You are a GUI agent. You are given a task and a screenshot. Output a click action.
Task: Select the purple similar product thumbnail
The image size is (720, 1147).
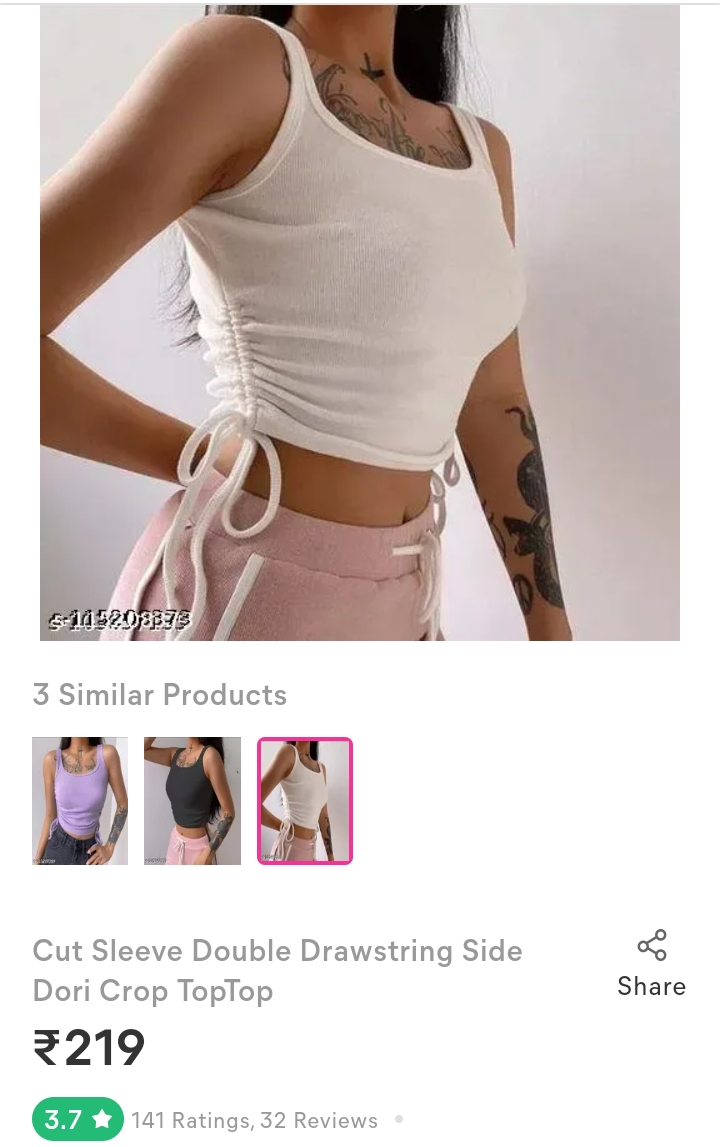pos(80,801)
